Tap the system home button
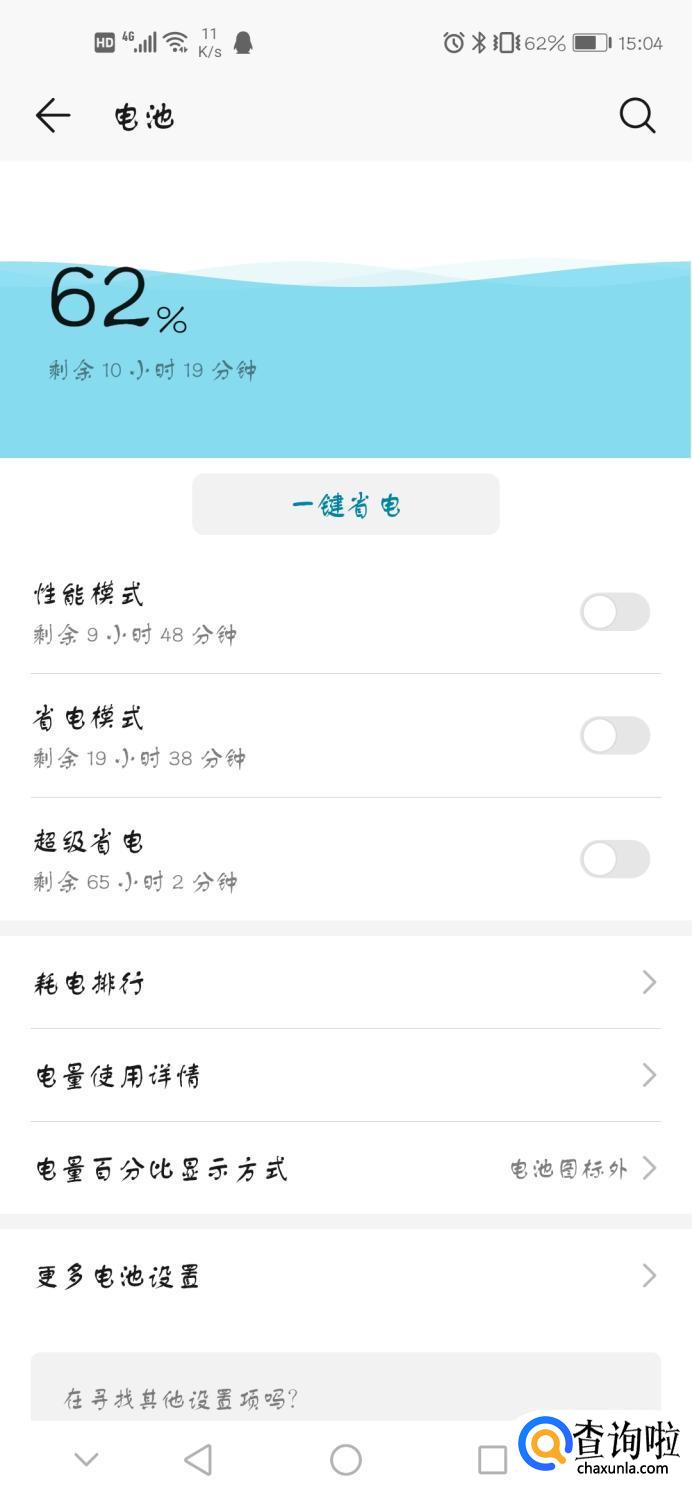Screen dimensions: 692x1499 346,1460
